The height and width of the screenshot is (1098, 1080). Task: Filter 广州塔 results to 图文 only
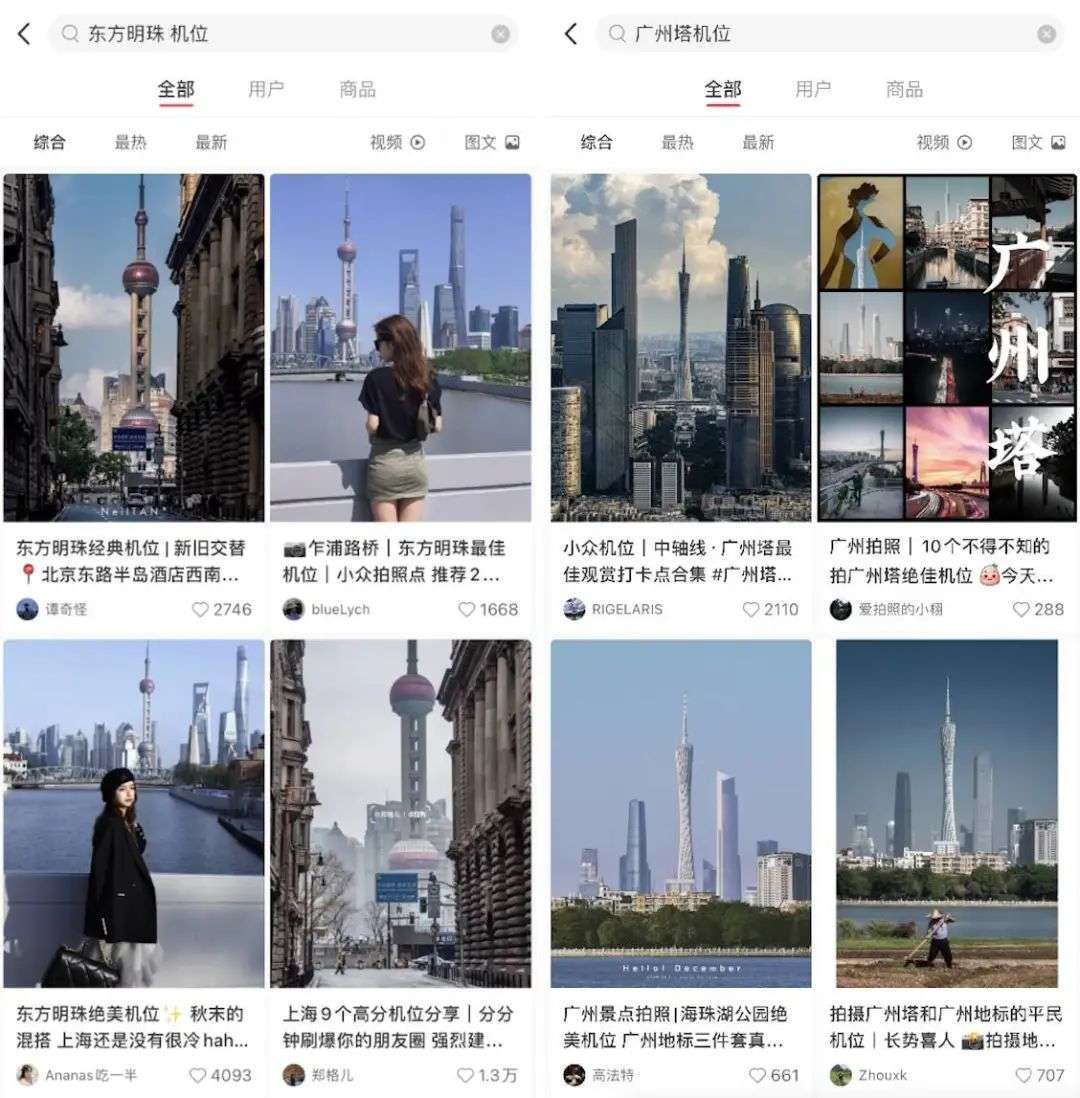[1038, 142]
